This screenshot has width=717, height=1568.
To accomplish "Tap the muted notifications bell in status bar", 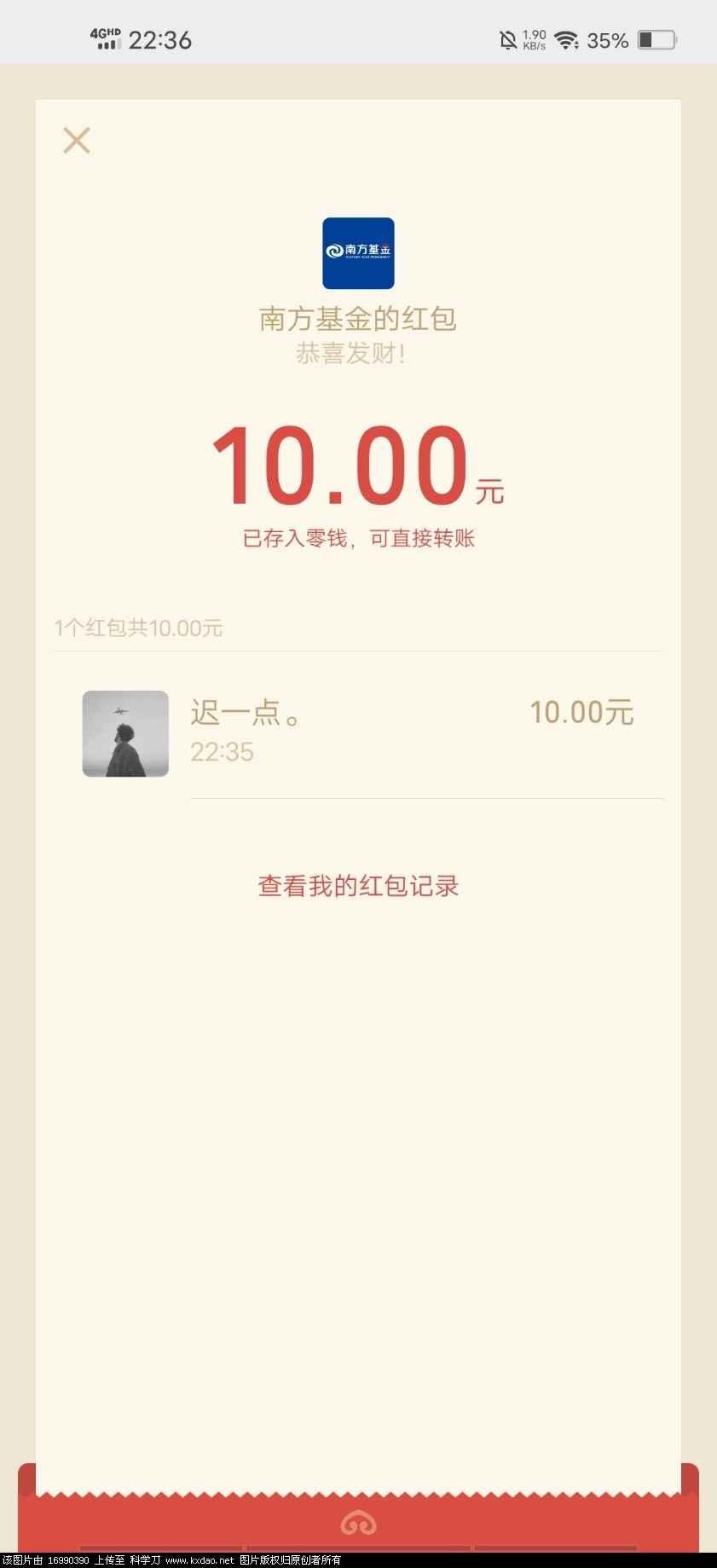I will click(x=507, y=38).
